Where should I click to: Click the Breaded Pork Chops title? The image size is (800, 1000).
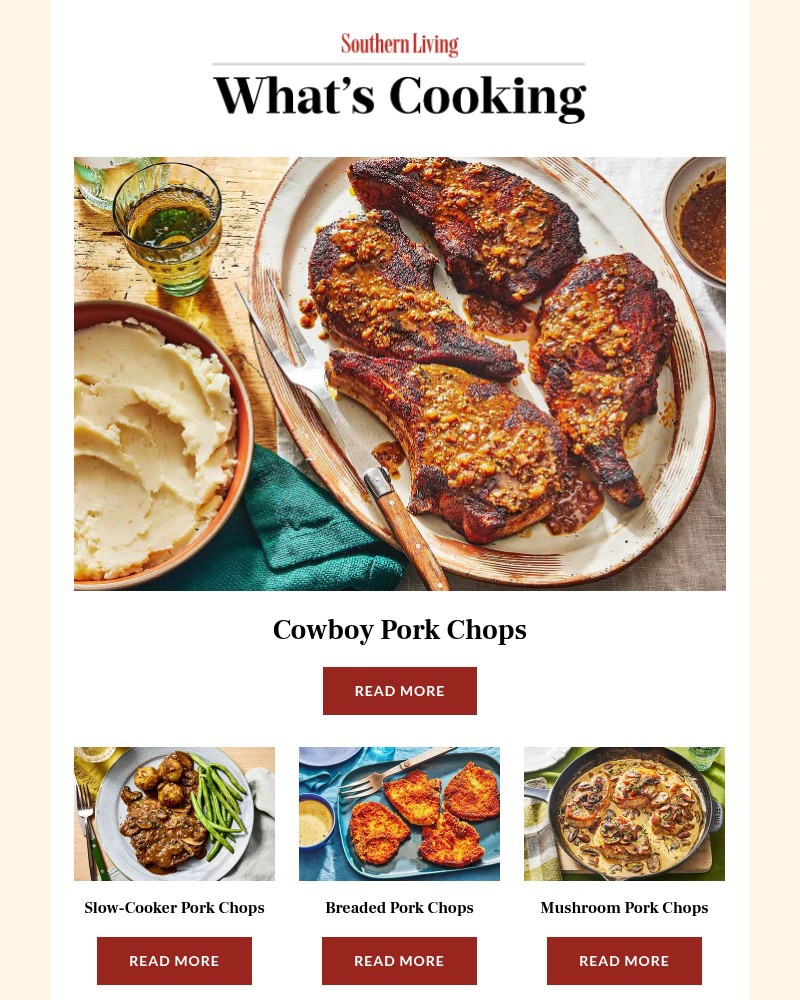(x=400, y=908)
